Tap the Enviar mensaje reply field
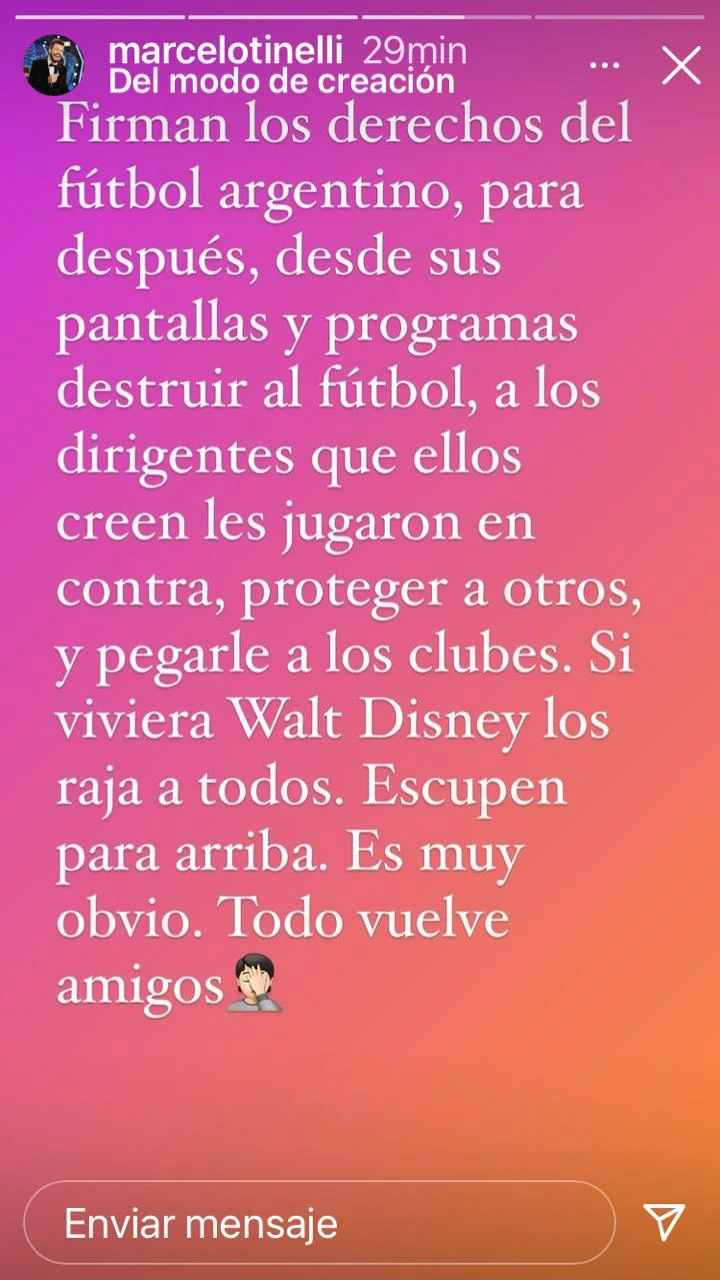 point(319,1222)
